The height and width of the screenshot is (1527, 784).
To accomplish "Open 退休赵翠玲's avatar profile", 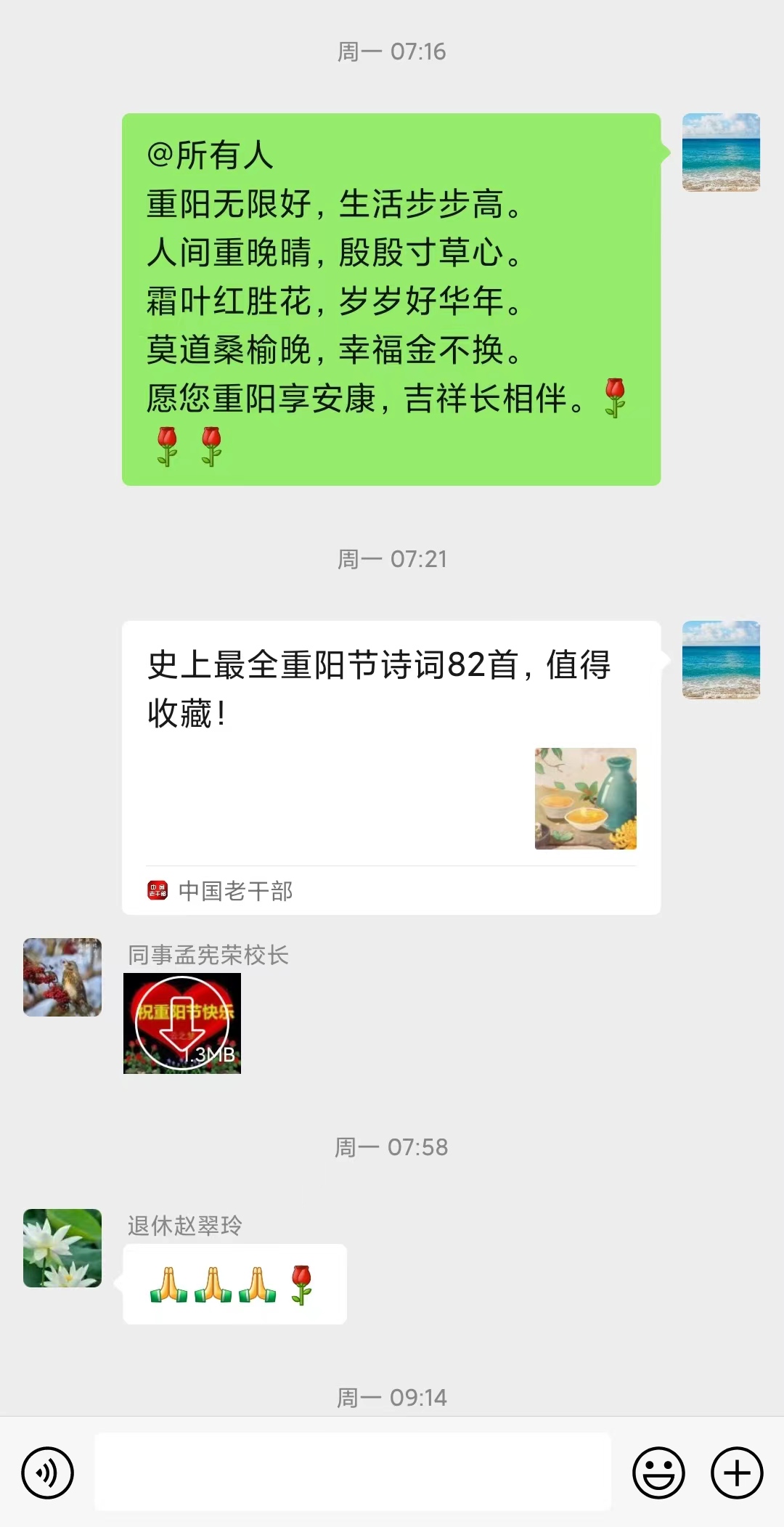I will 62,1247.
